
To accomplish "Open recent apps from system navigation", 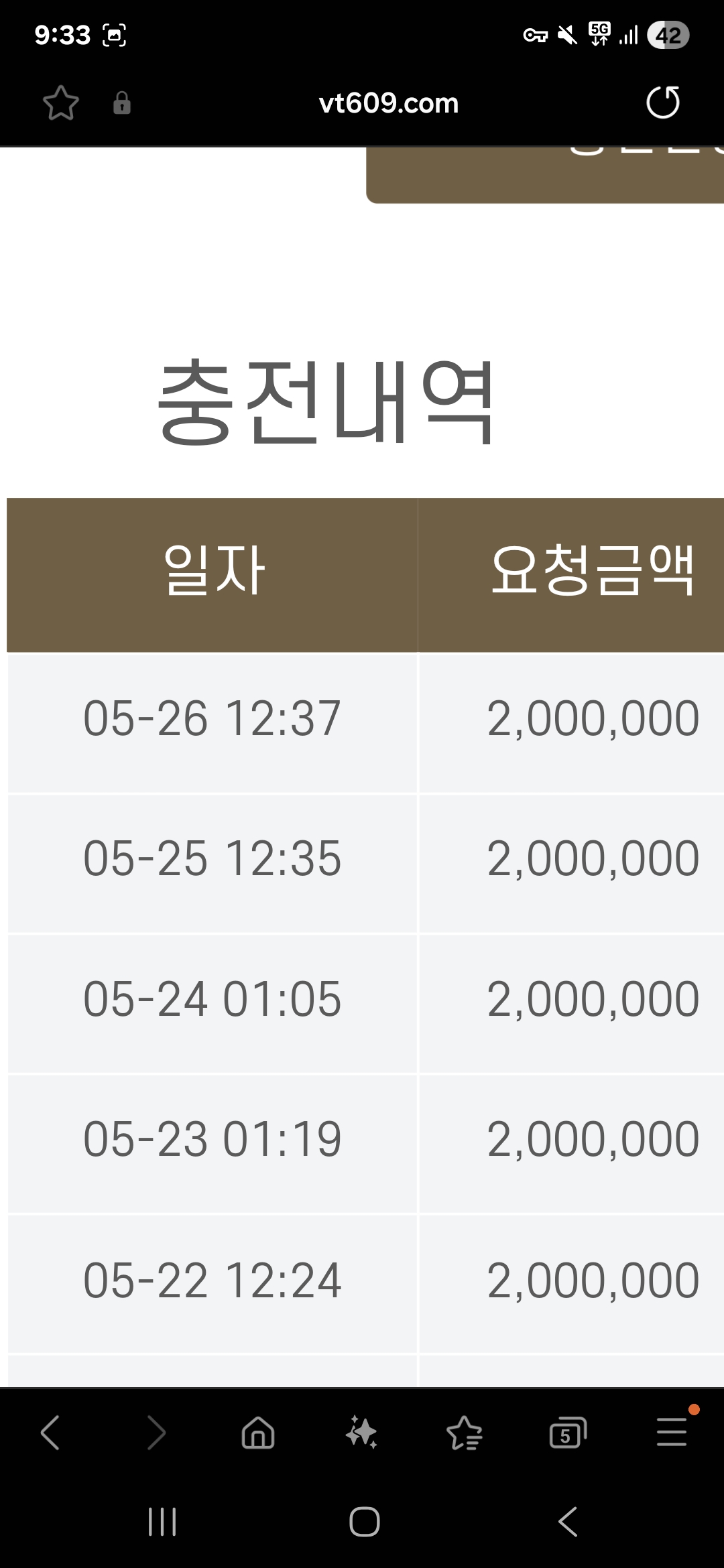I will coord(162,1522).
